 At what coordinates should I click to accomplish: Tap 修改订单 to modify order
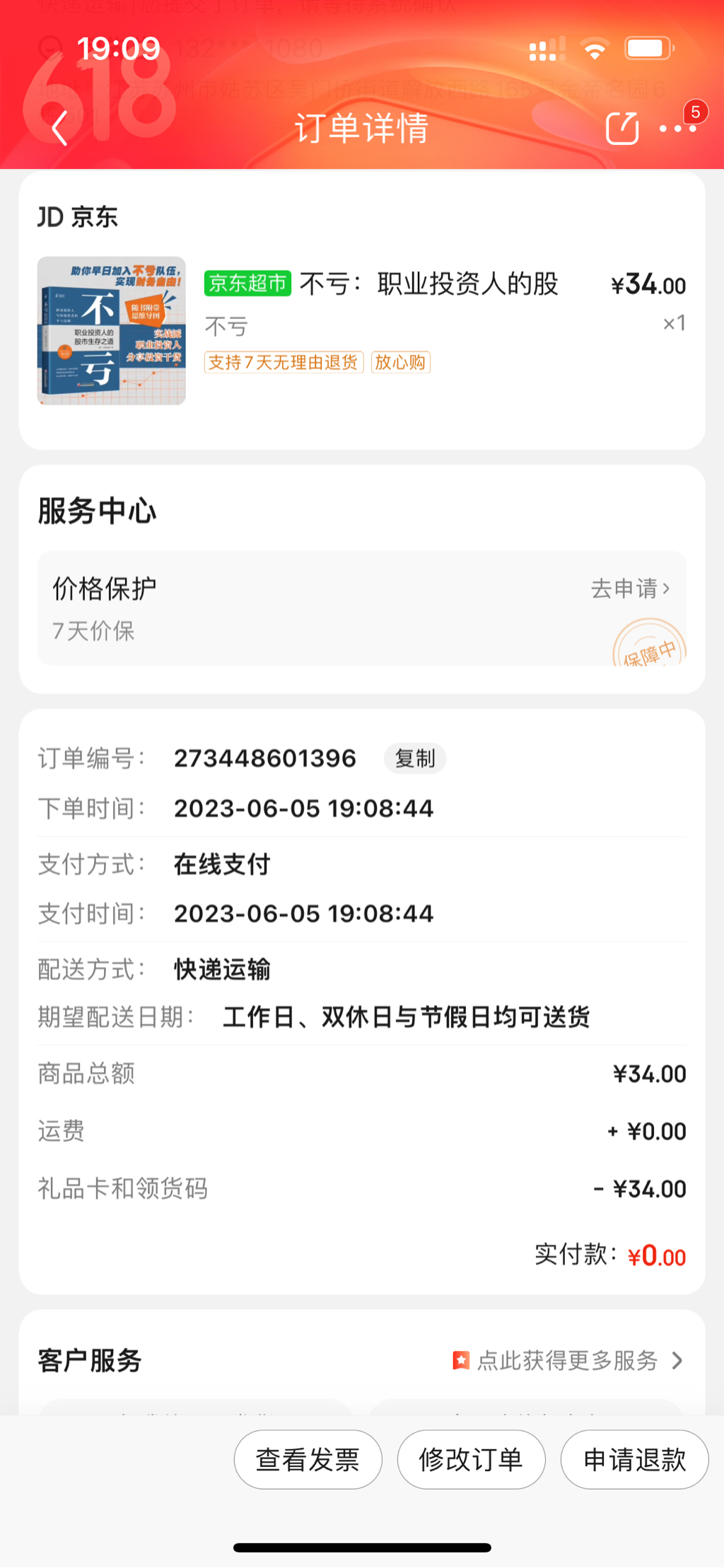471,1459
